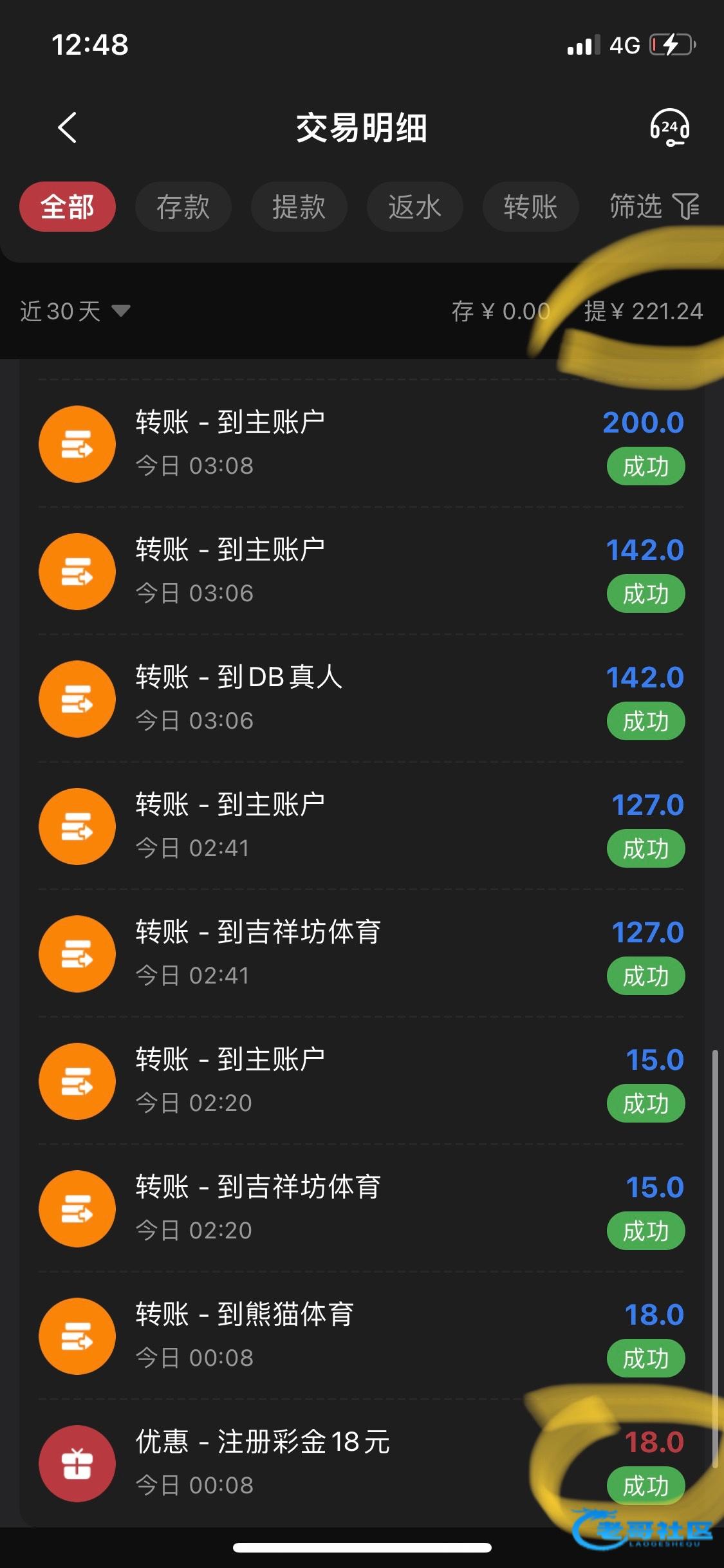724x1568 pixels.
Task: Open 24-hour customer service
Action: click(x=669, y=127)
